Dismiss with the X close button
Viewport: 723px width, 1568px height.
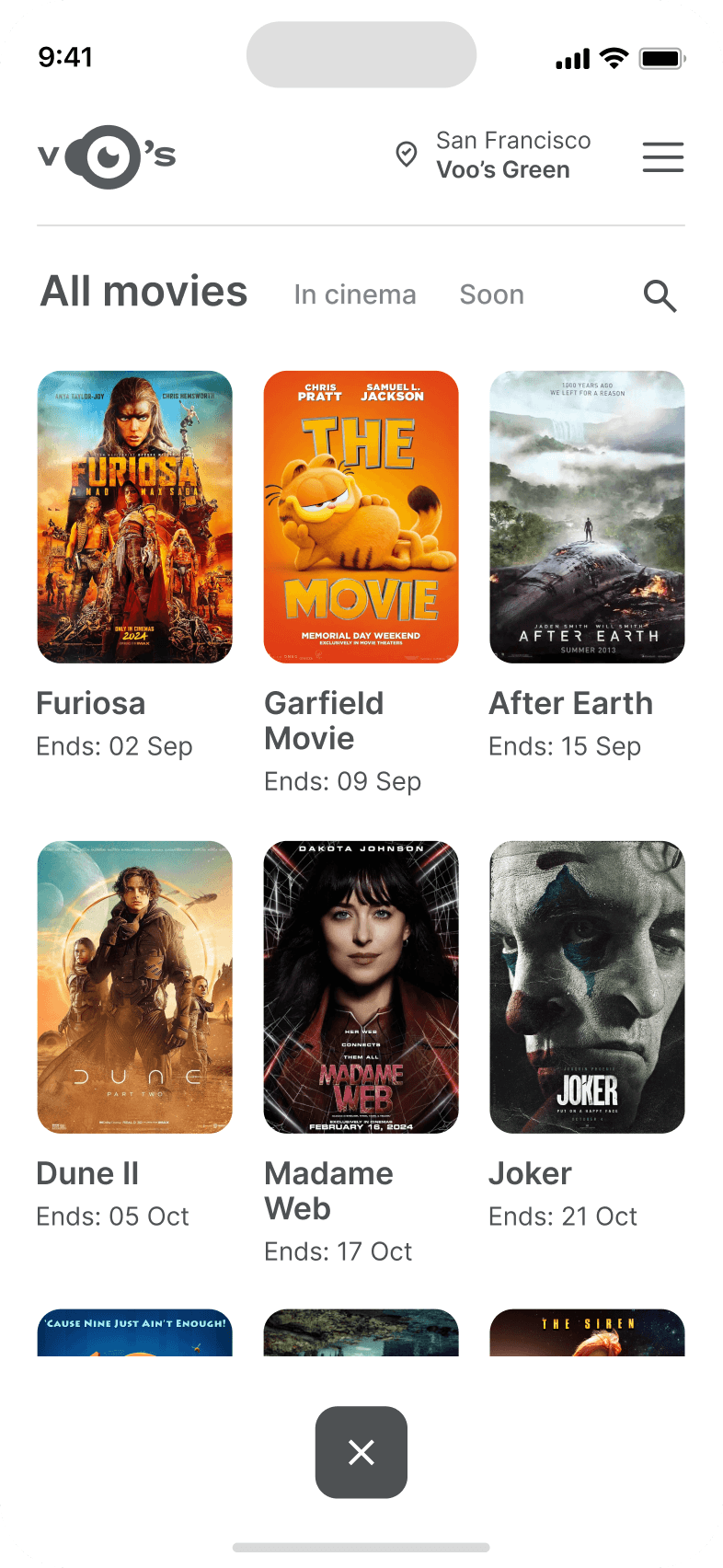(361, 1452)
